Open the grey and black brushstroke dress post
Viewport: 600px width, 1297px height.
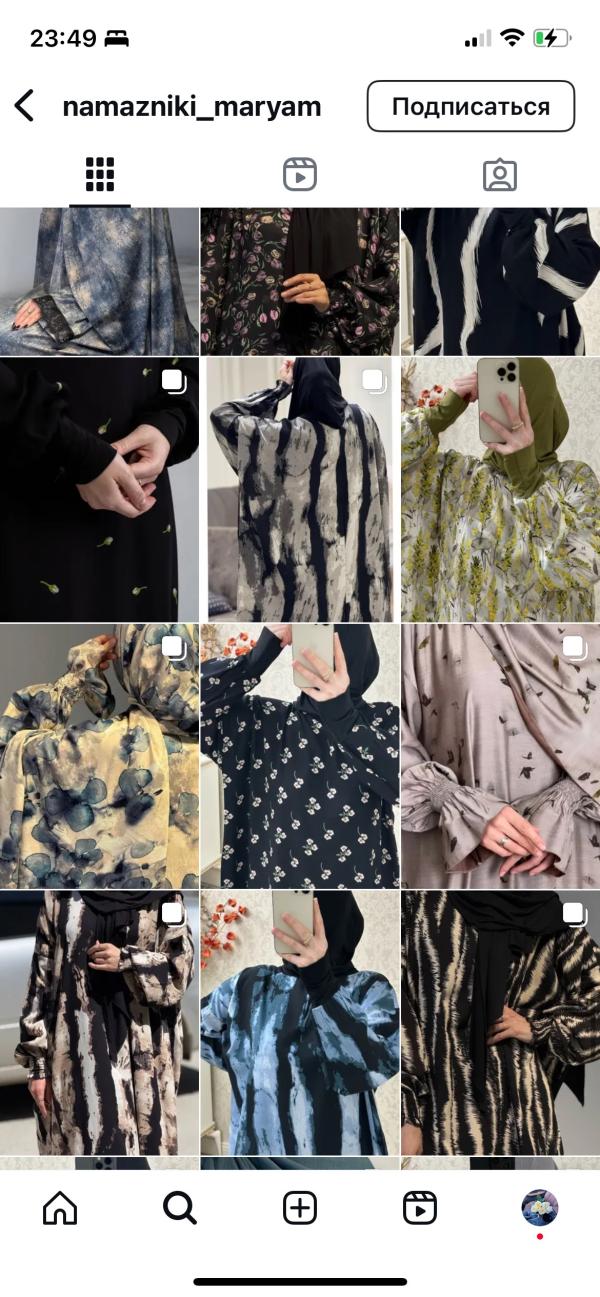[300, 490]
